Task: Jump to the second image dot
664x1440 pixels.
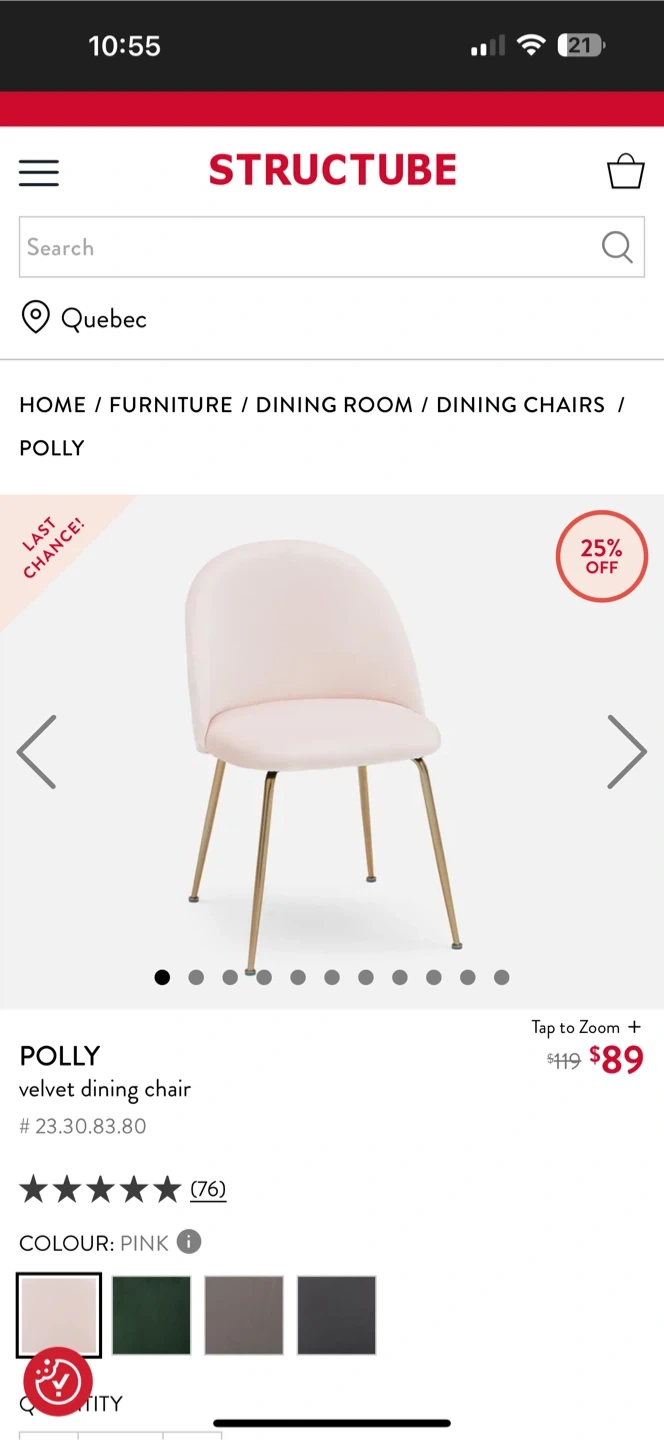Action: pos(196,977)
